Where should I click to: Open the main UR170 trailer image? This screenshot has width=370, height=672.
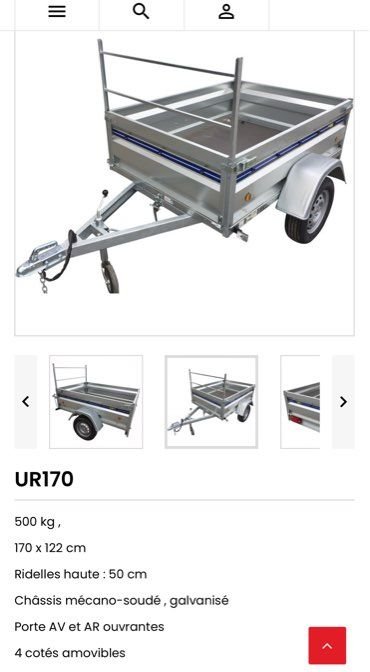click(184, 183)
